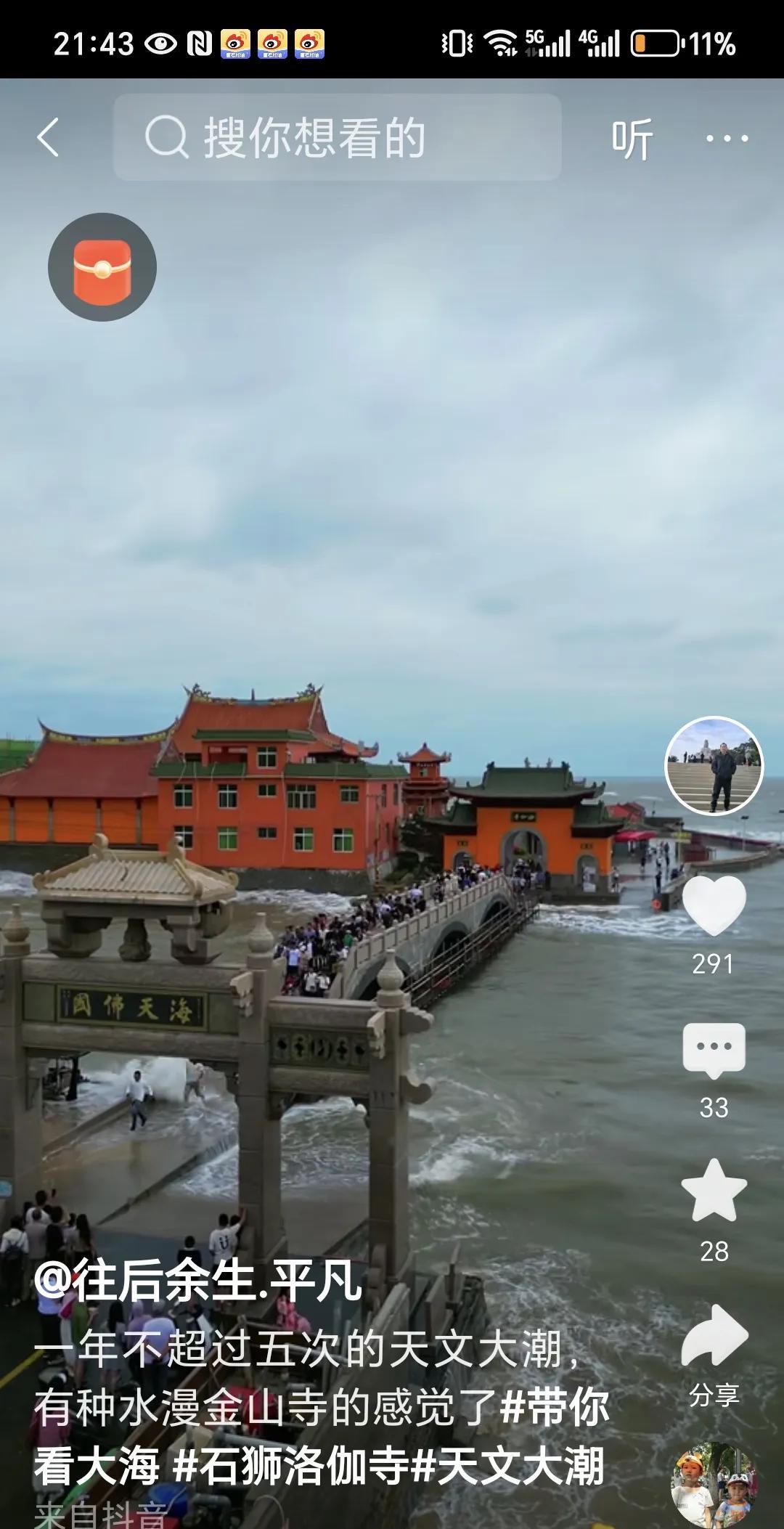Open the video author's profile avatar
The height and width of the screenshot is (1529, 784).
714,765
